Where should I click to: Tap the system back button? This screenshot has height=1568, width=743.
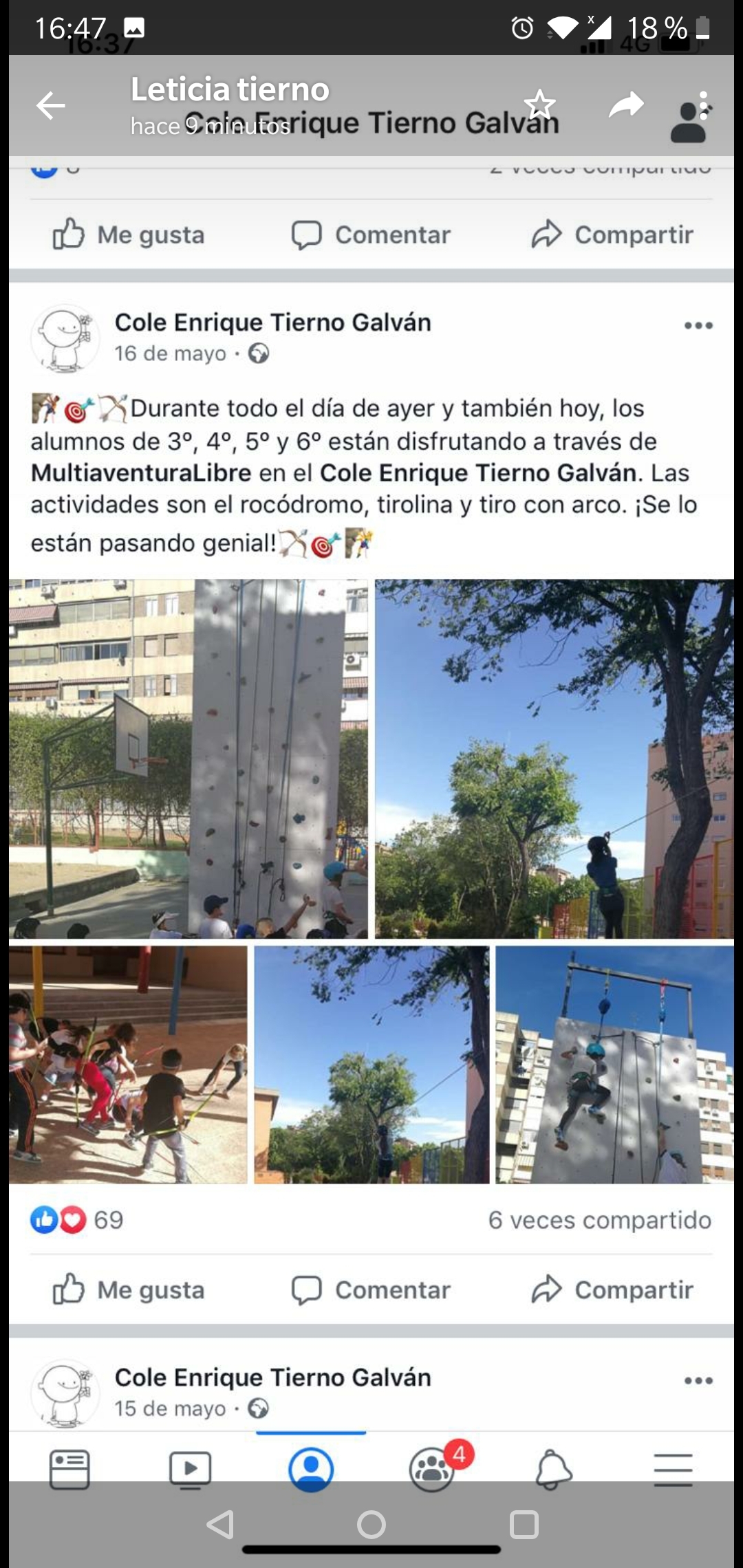(221, 1525)
